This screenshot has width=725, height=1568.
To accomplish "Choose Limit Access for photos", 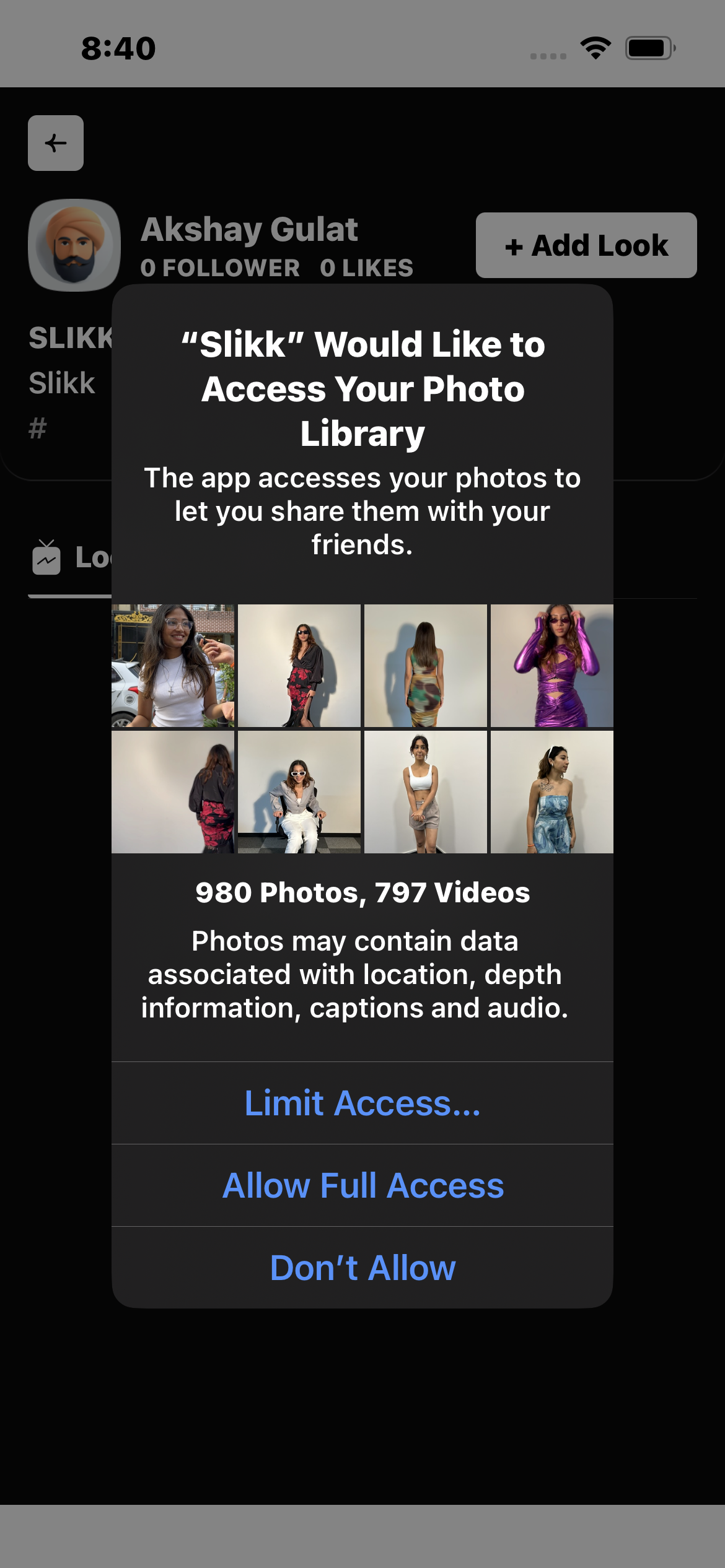I will 362,1104.
